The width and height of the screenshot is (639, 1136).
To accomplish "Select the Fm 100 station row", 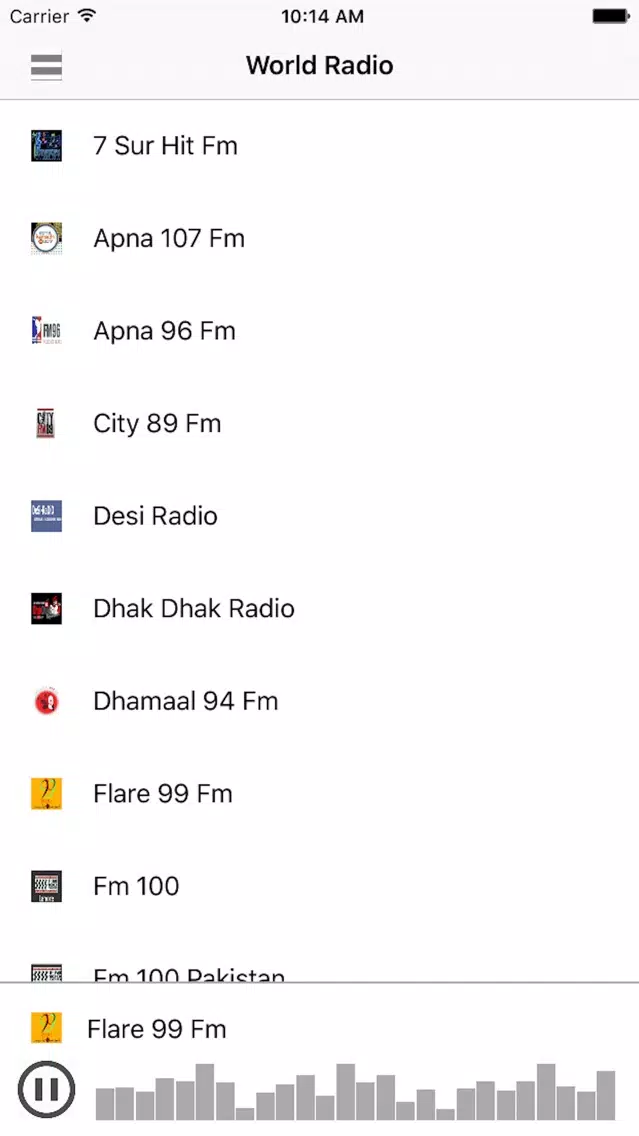I will 320,886.
